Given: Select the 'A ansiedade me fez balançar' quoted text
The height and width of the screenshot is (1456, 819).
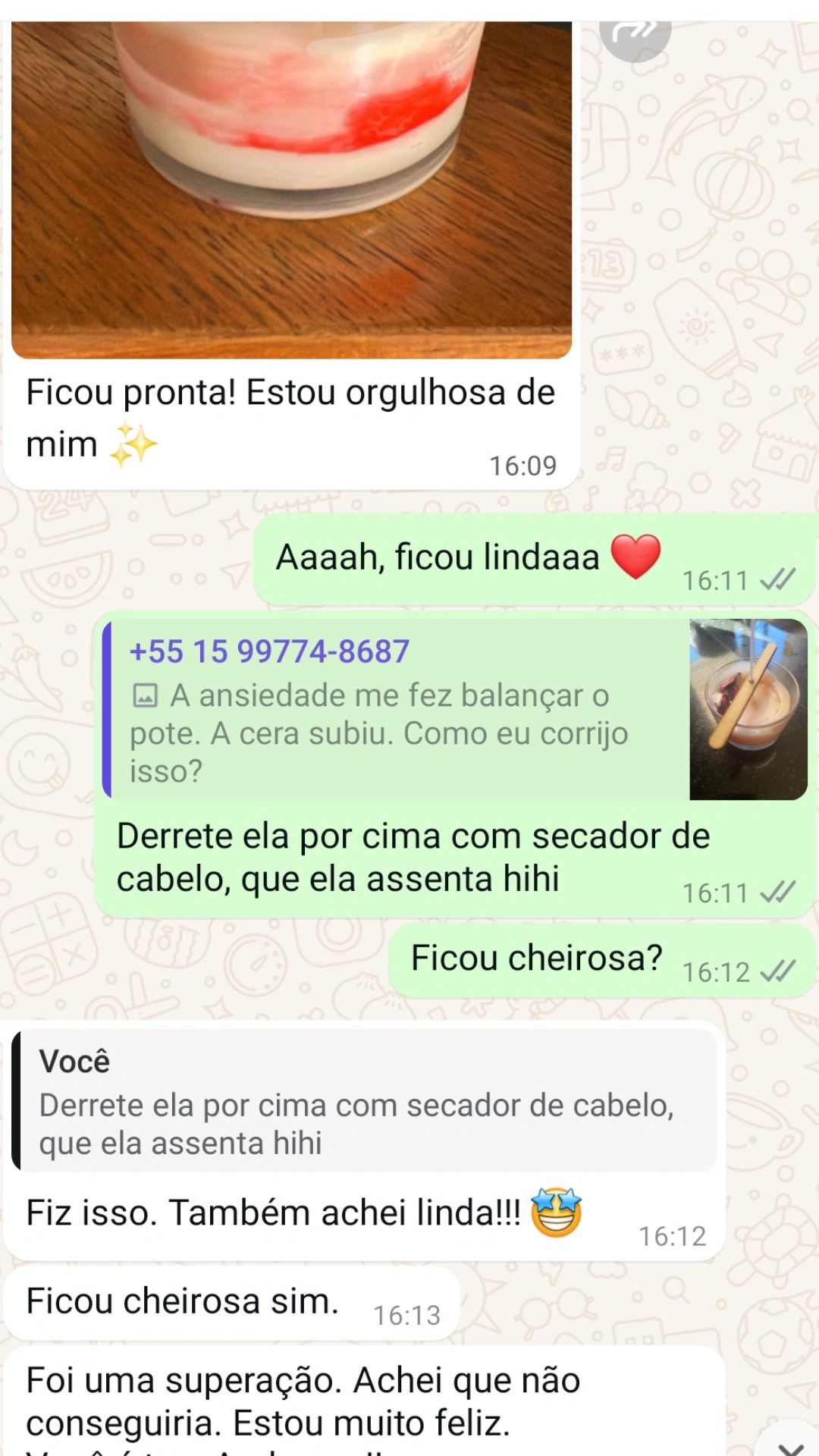Looking at the screenshot, I should (x=379, y=732).
